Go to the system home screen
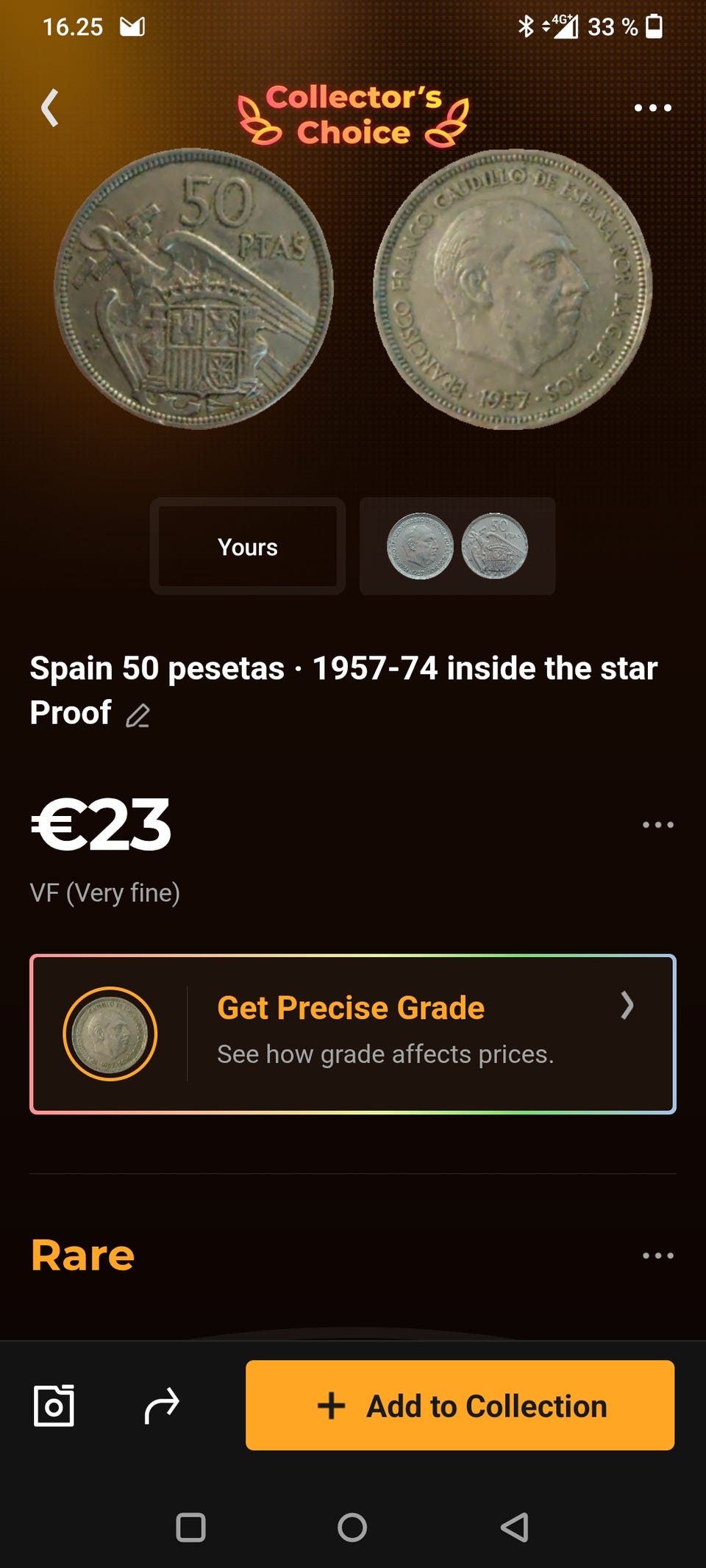 352,1528
